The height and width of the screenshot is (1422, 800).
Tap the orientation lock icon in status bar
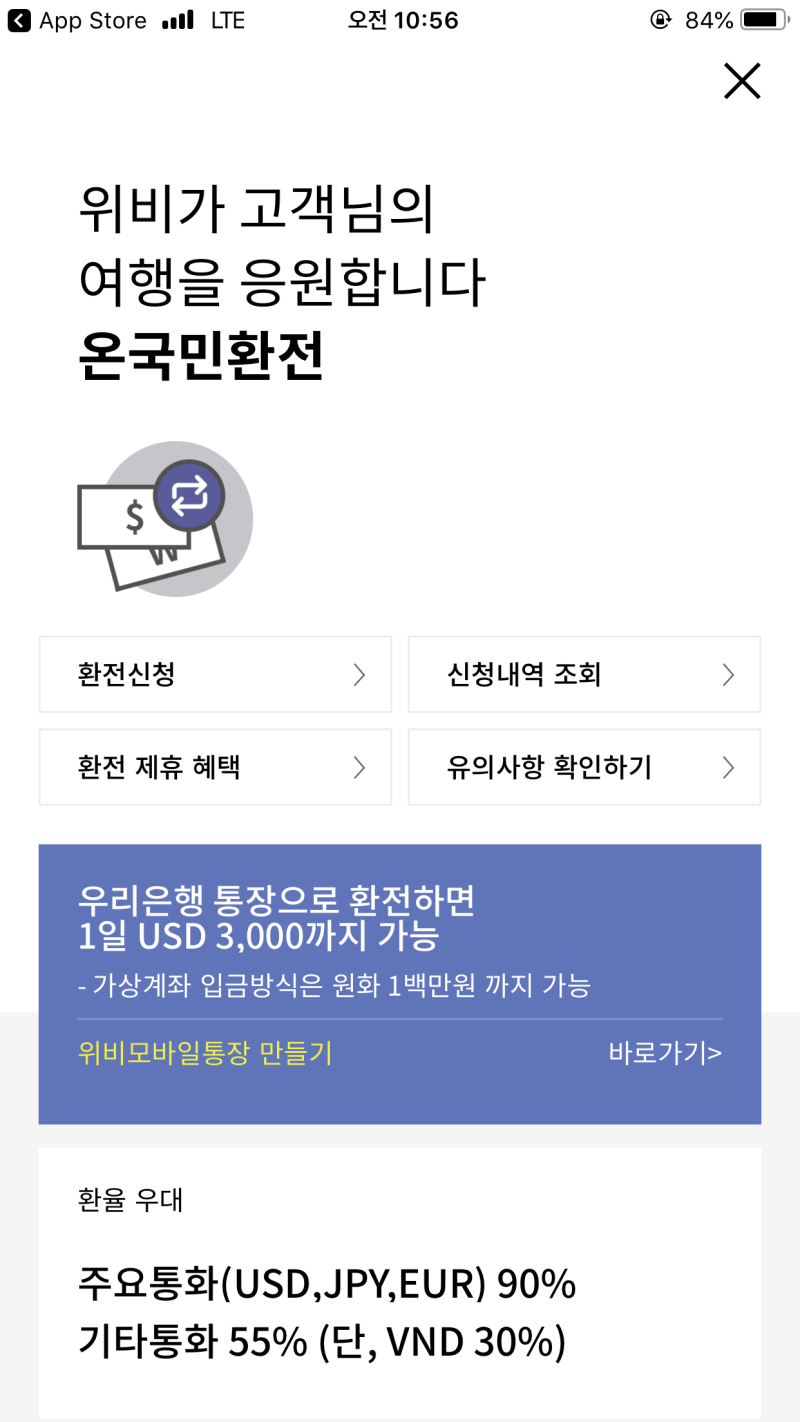tap(660, 20)
